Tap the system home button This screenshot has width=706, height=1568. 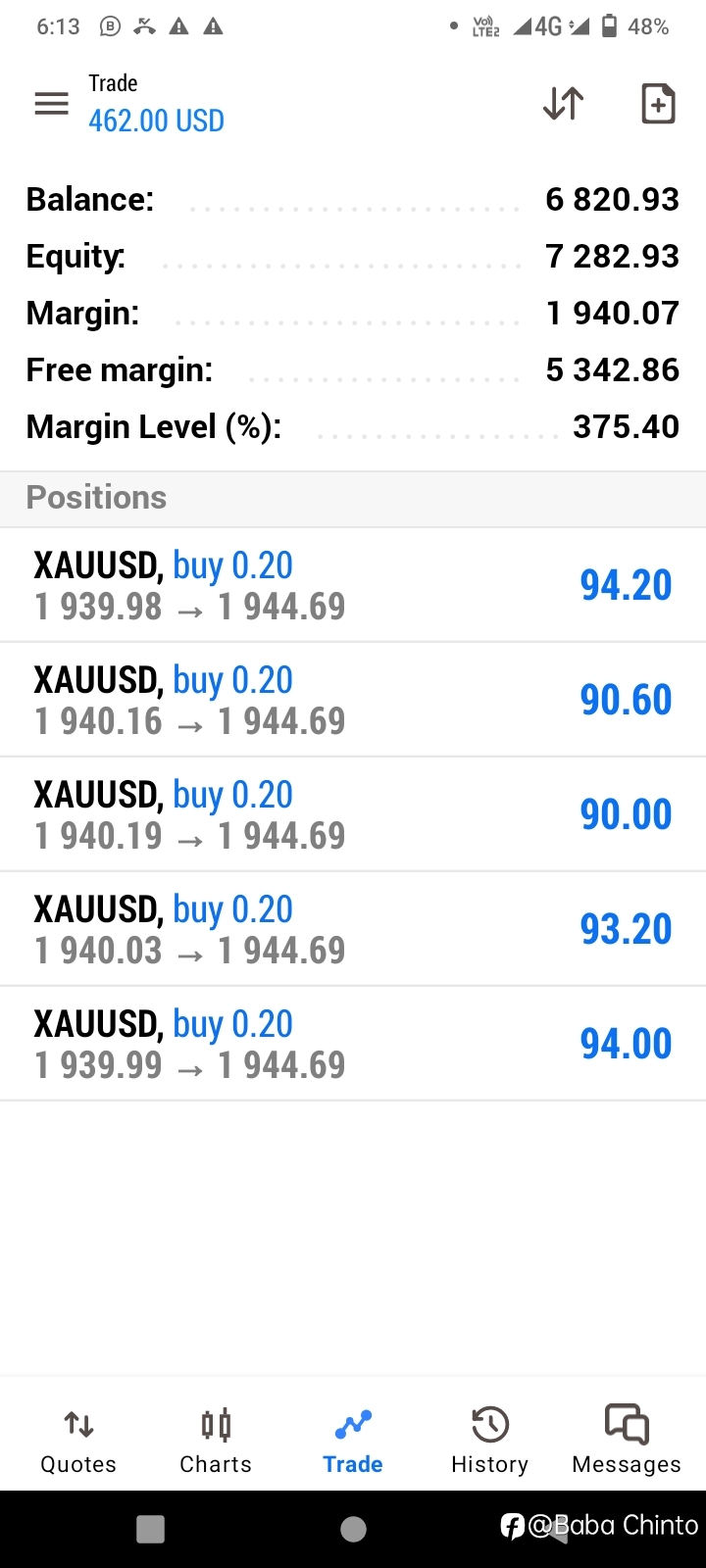[x=353, y=1529]
